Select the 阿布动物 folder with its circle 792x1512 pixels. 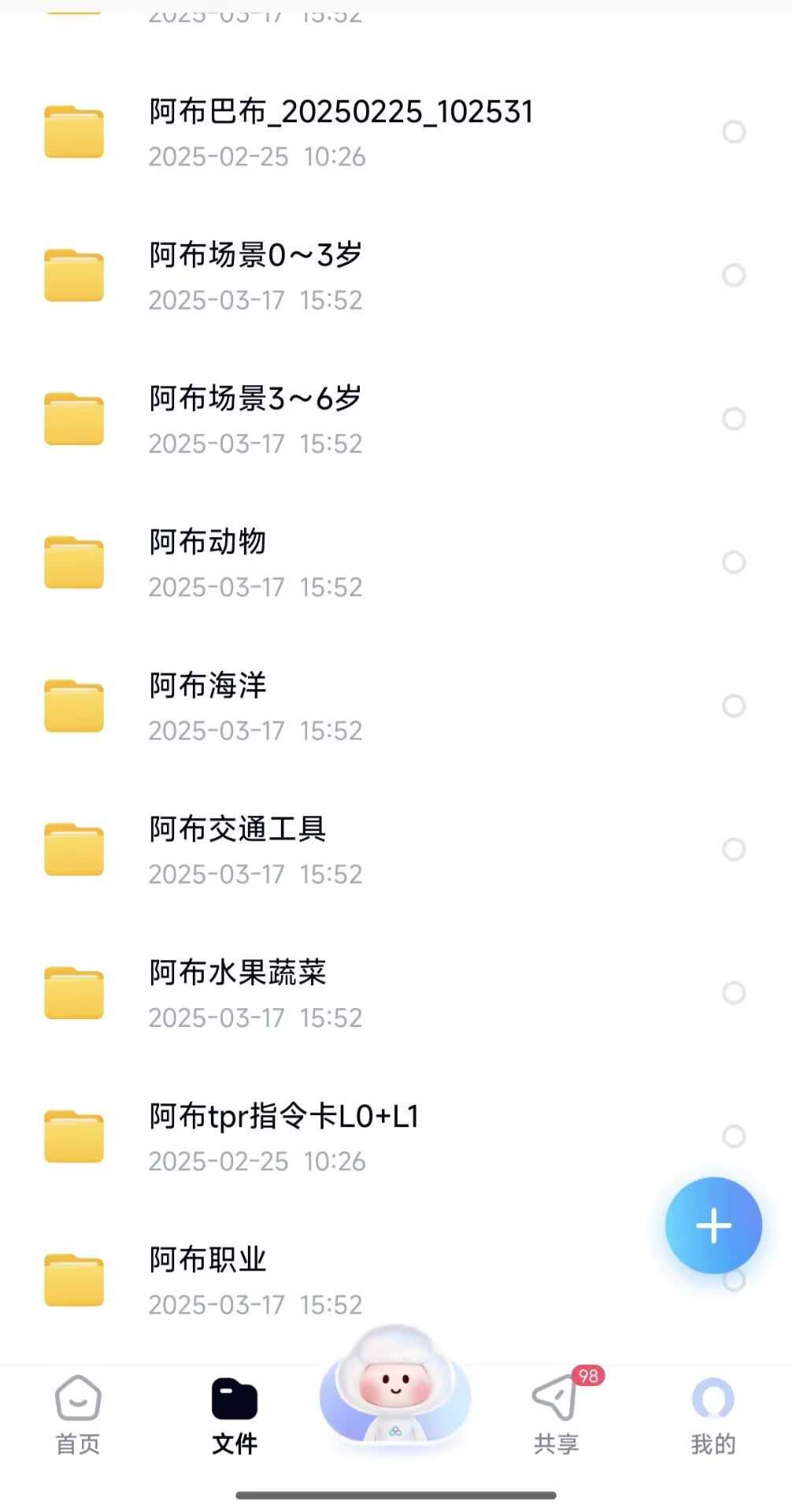[x=734, y=561]
